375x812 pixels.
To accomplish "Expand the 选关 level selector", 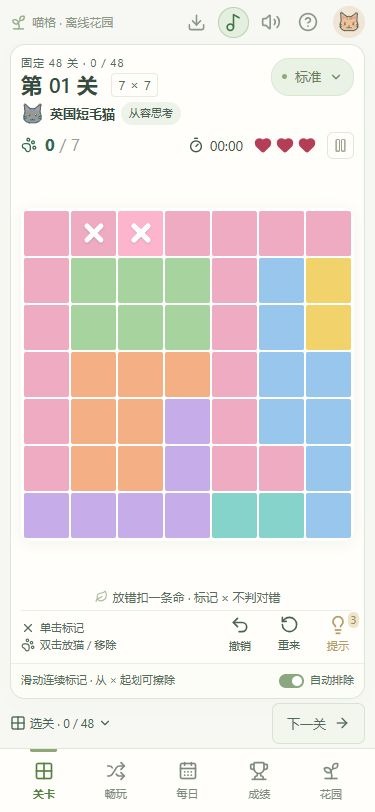I will coord(60,723).
